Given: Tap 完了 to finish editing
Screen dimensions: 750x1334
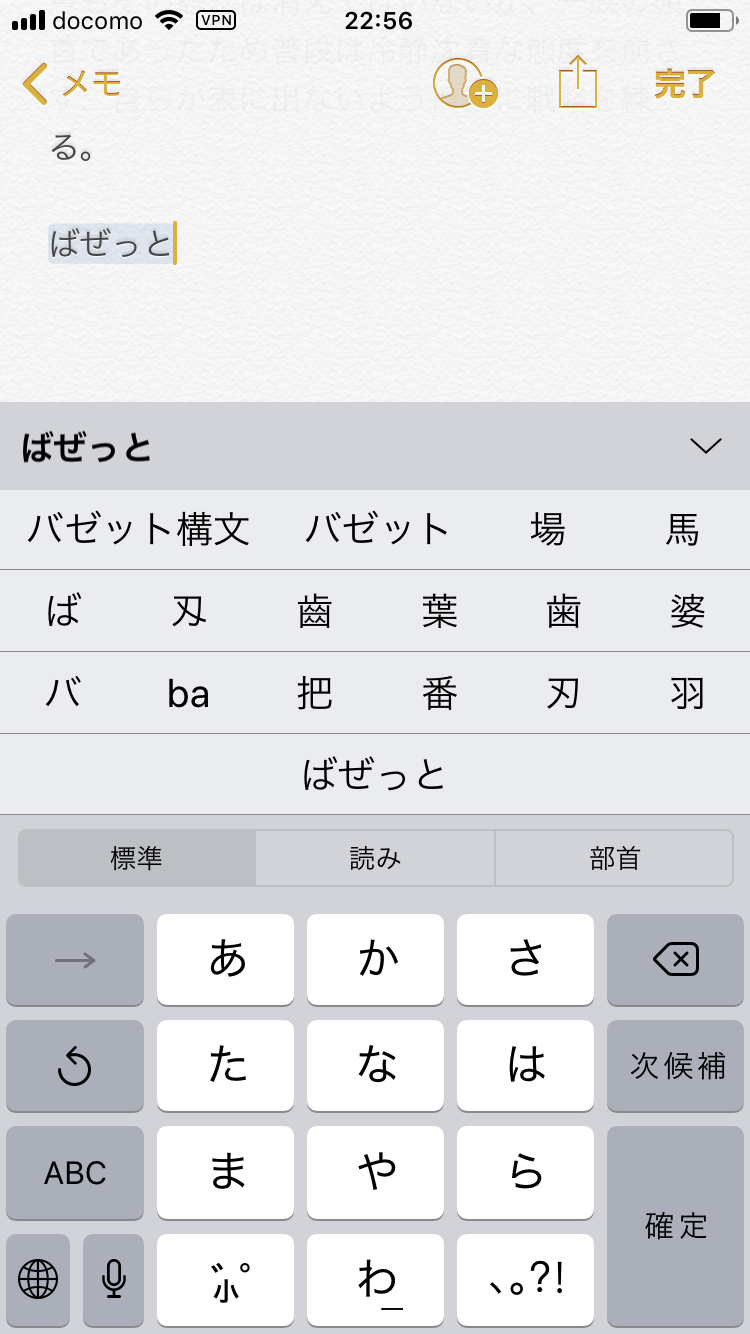Looking at the screenshot, I should coord(683,84).
